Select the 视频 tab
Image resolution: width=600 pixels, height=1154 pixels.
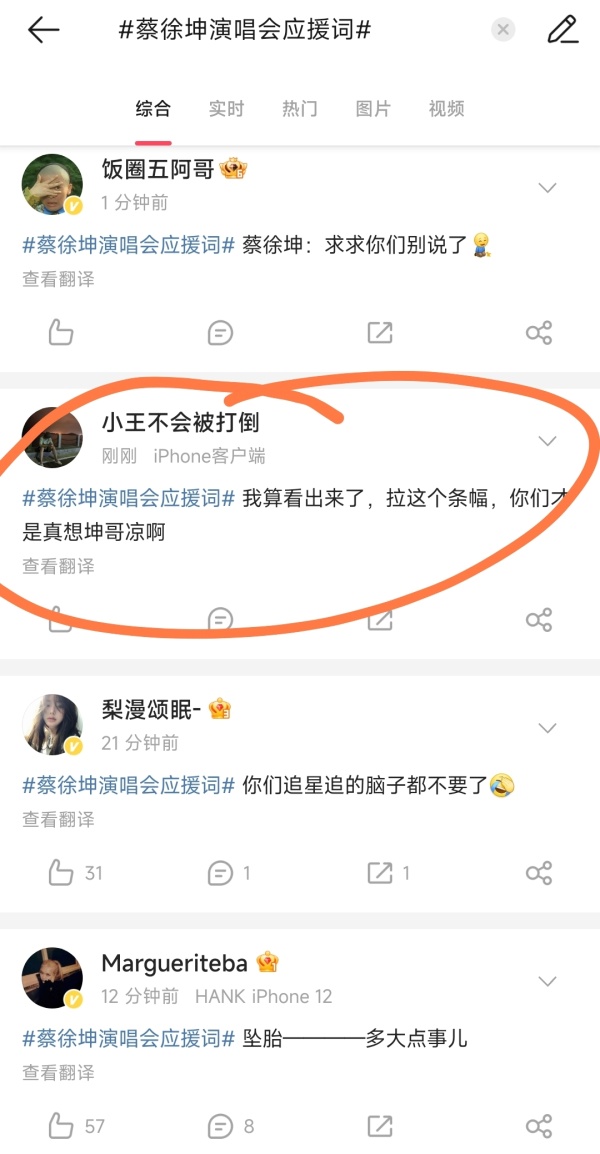[446, 109]
